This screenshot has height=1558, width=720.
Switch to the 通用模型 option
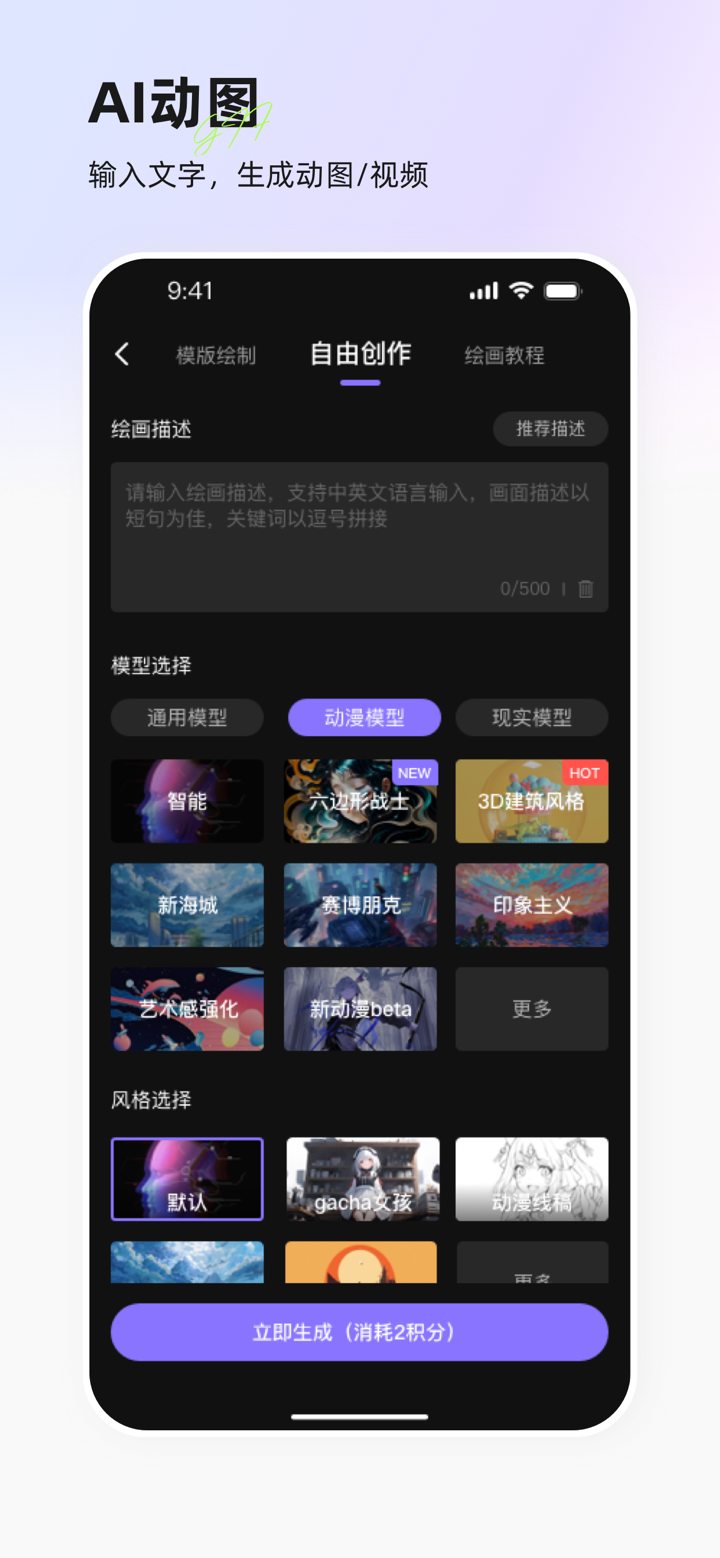click(186, 717)
